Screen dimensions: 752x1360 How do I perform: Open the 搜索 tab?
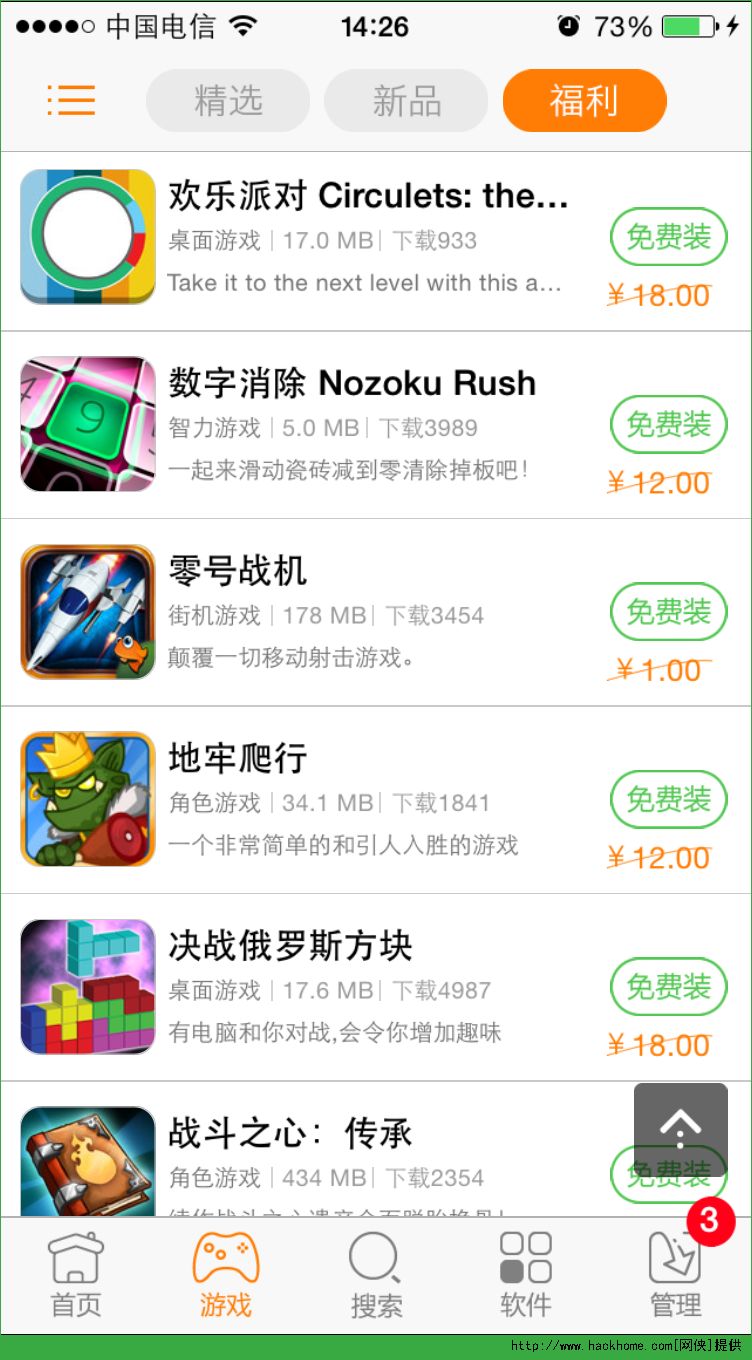point(376,1276)
